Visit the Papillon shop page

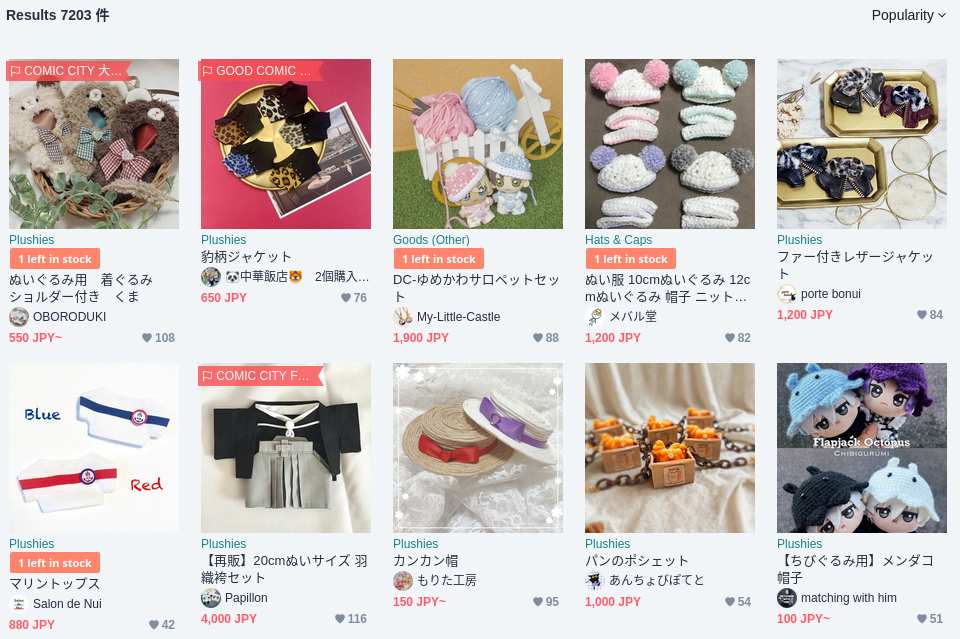(246, 598)
